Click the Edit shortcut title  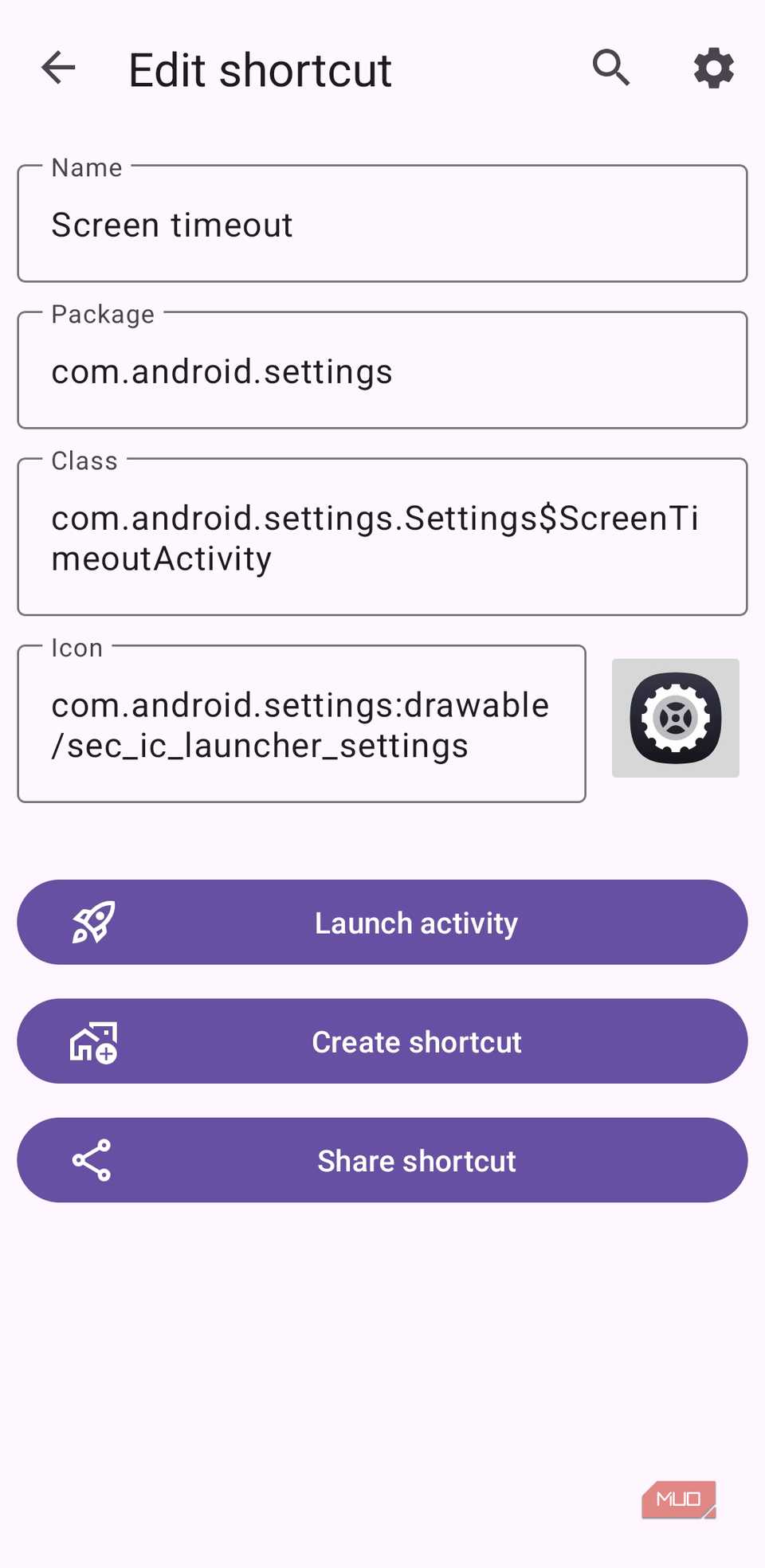tap(261, 69)
